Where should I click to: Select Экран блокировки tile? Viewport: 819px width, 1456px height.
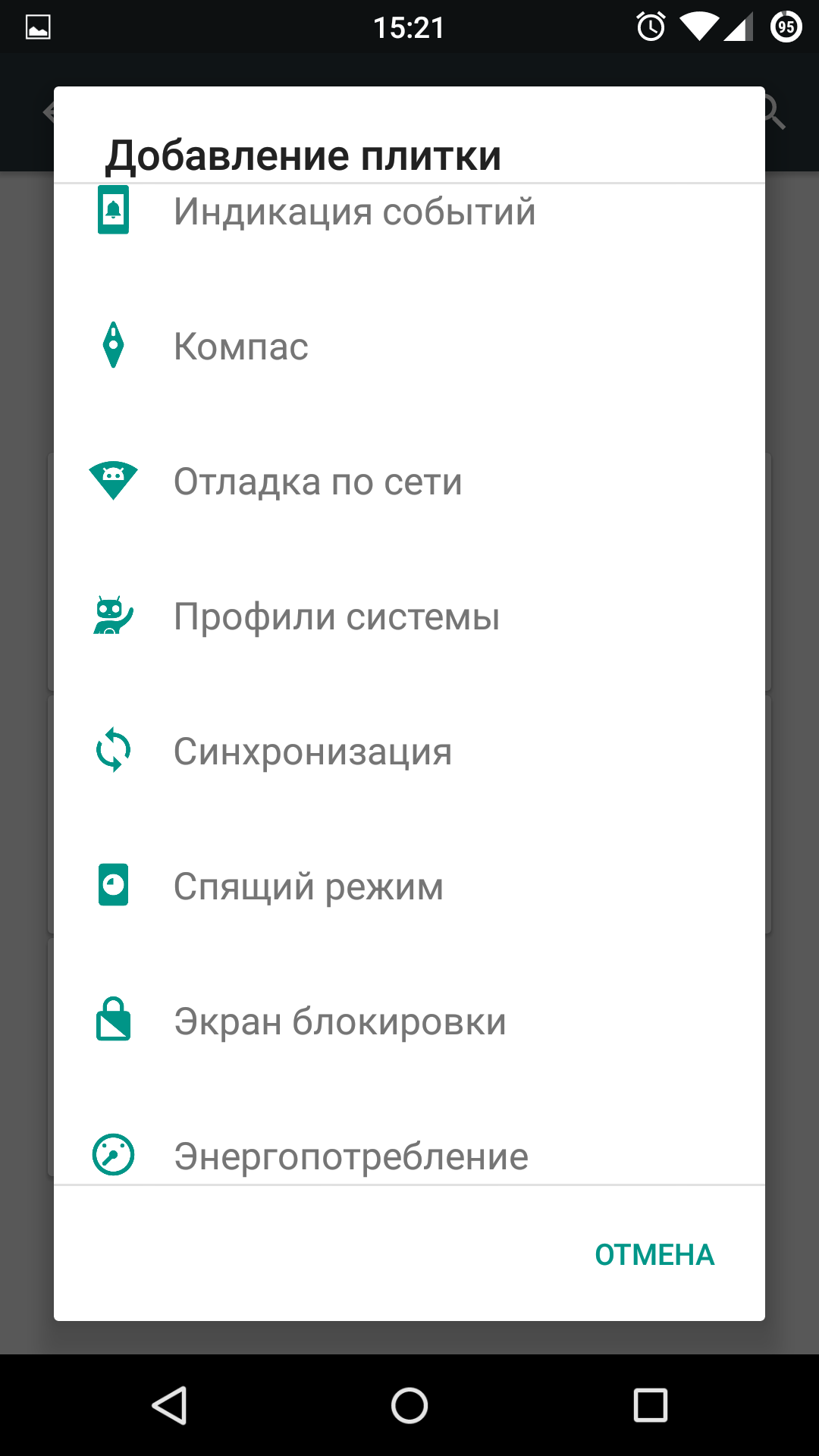(409, 1021)
